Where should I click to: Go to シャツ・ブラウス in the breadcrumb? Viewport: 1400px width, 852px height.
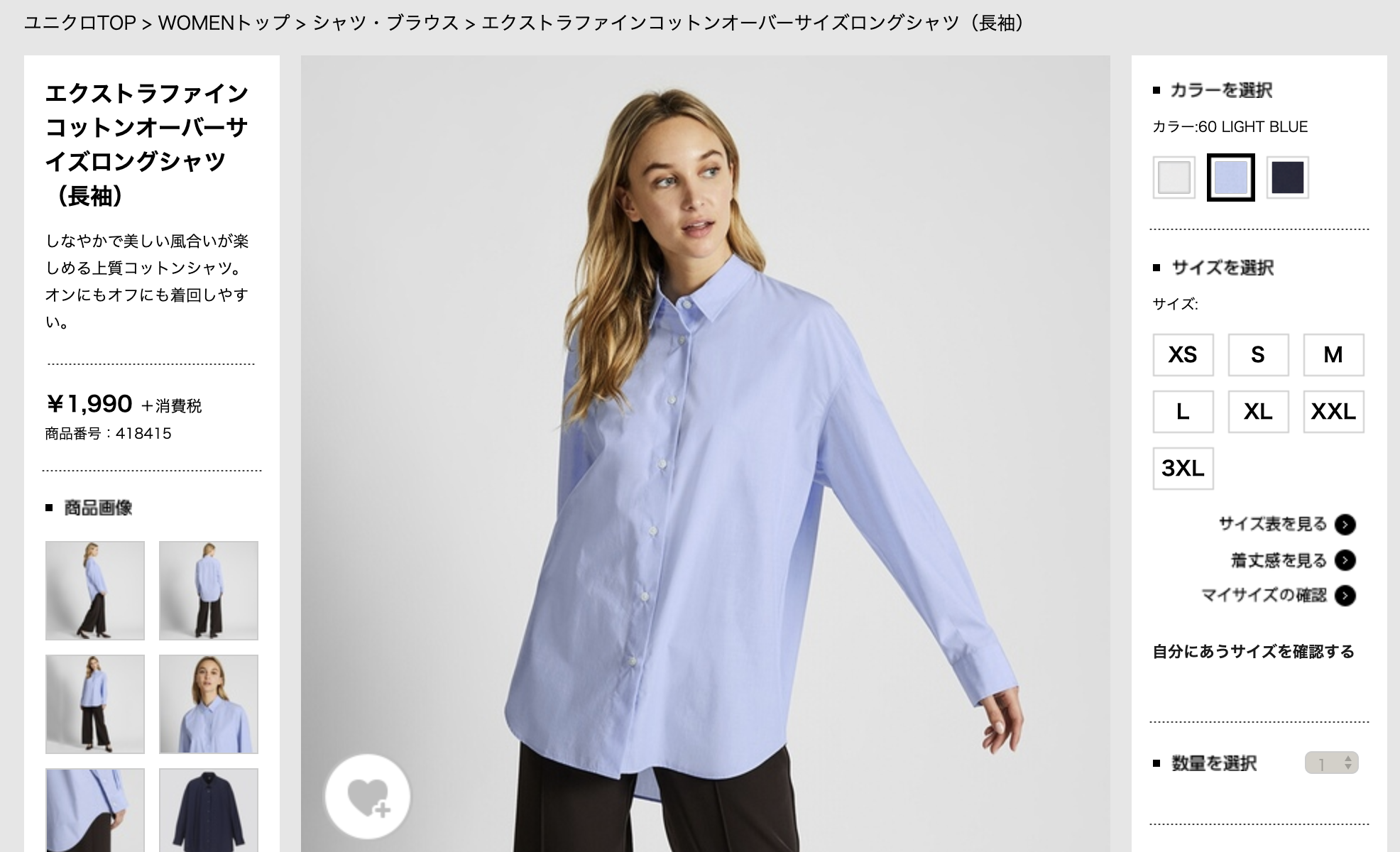(385, 23)
